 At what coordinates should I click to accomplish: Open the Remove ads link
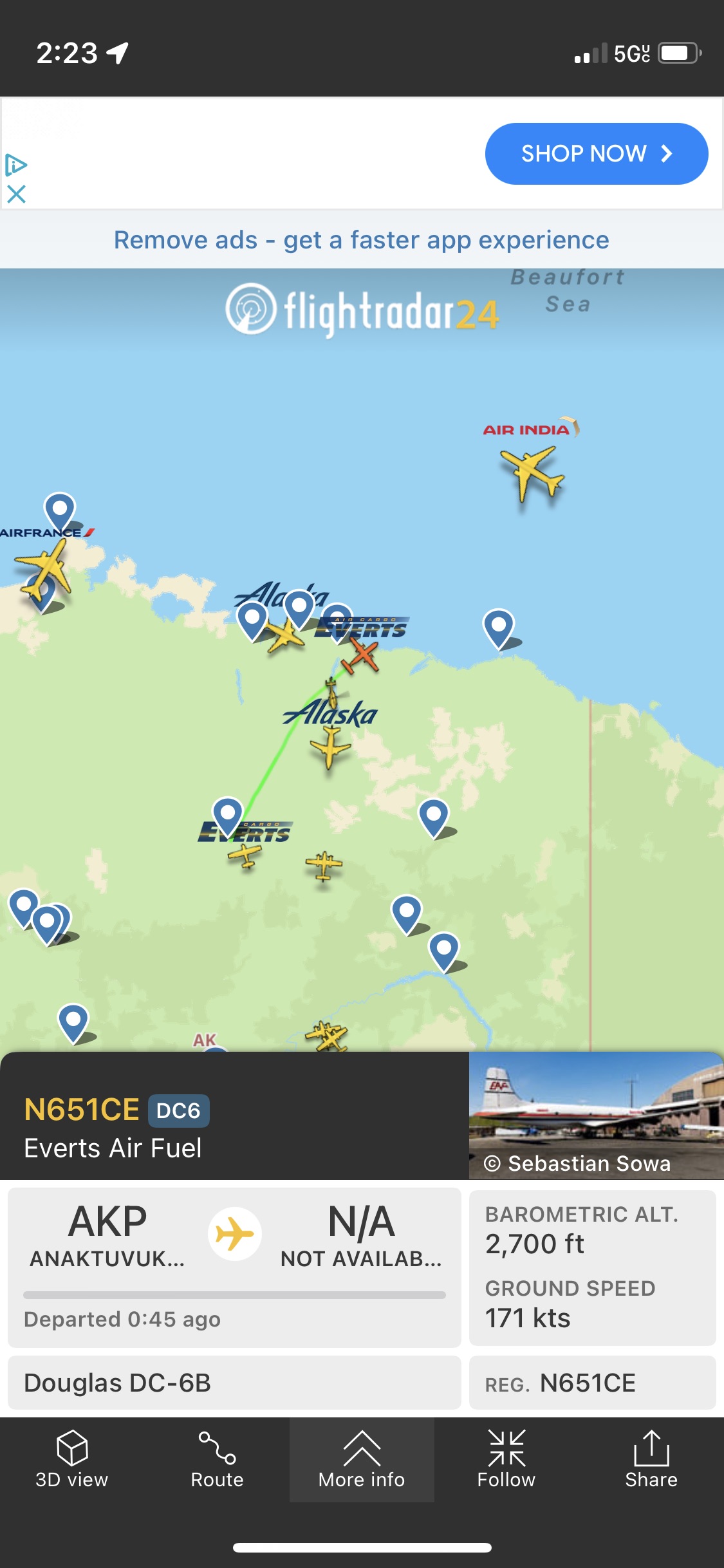point(362,240)
